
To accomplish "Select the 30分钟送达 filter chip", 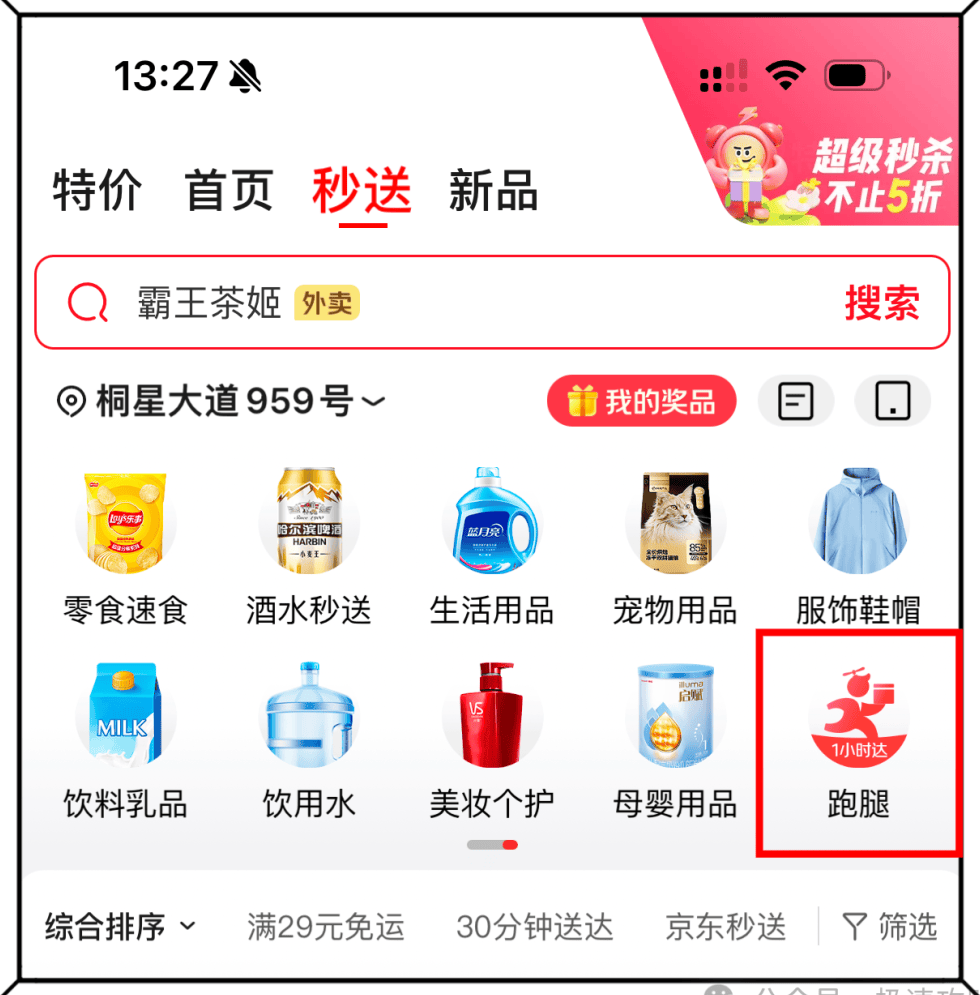I will click(534, 927).
